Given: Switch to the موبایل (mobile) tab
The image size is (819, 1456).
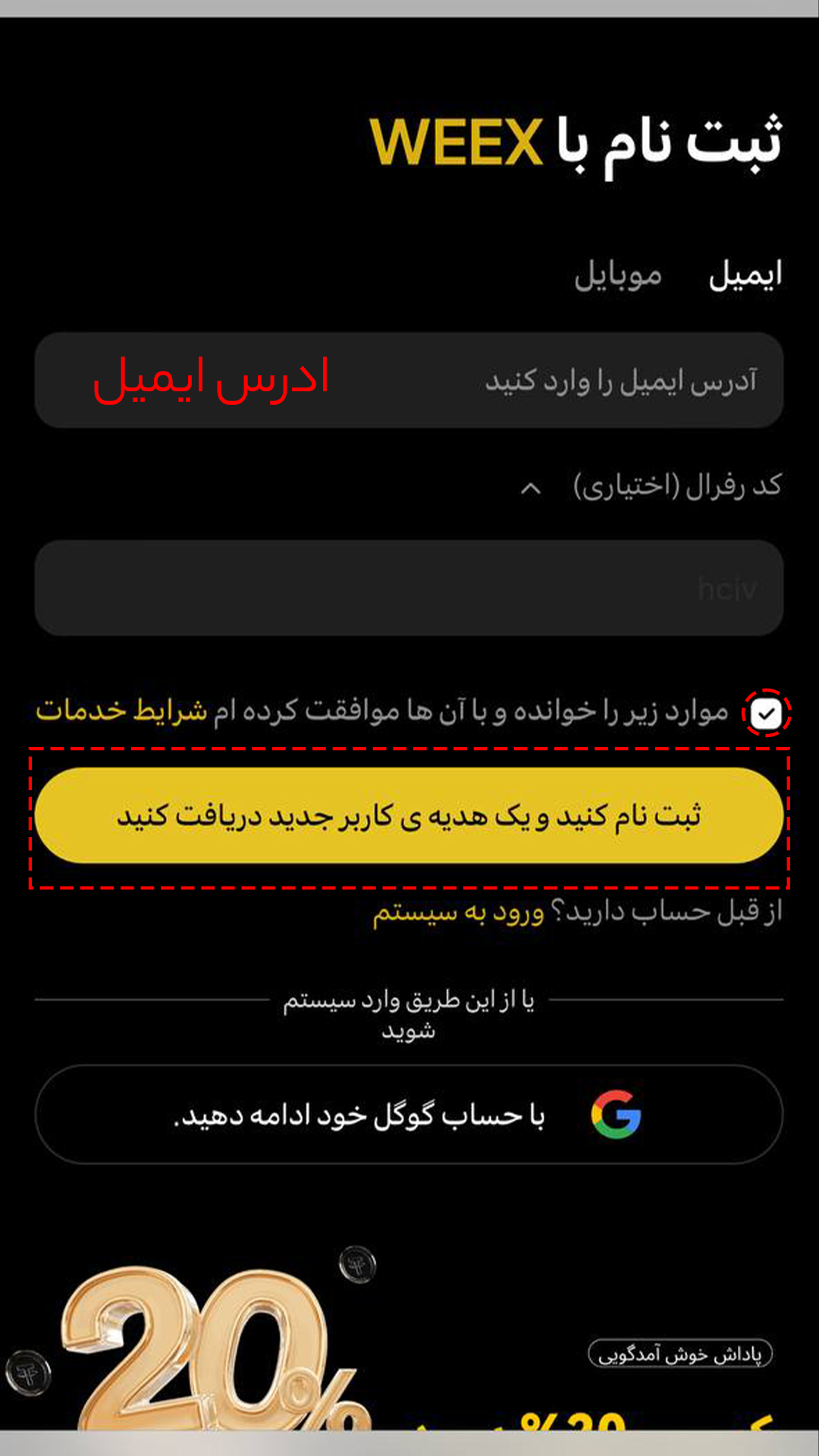Looking at the screenshot, I should pyautogui.click(x=617, y=275).
